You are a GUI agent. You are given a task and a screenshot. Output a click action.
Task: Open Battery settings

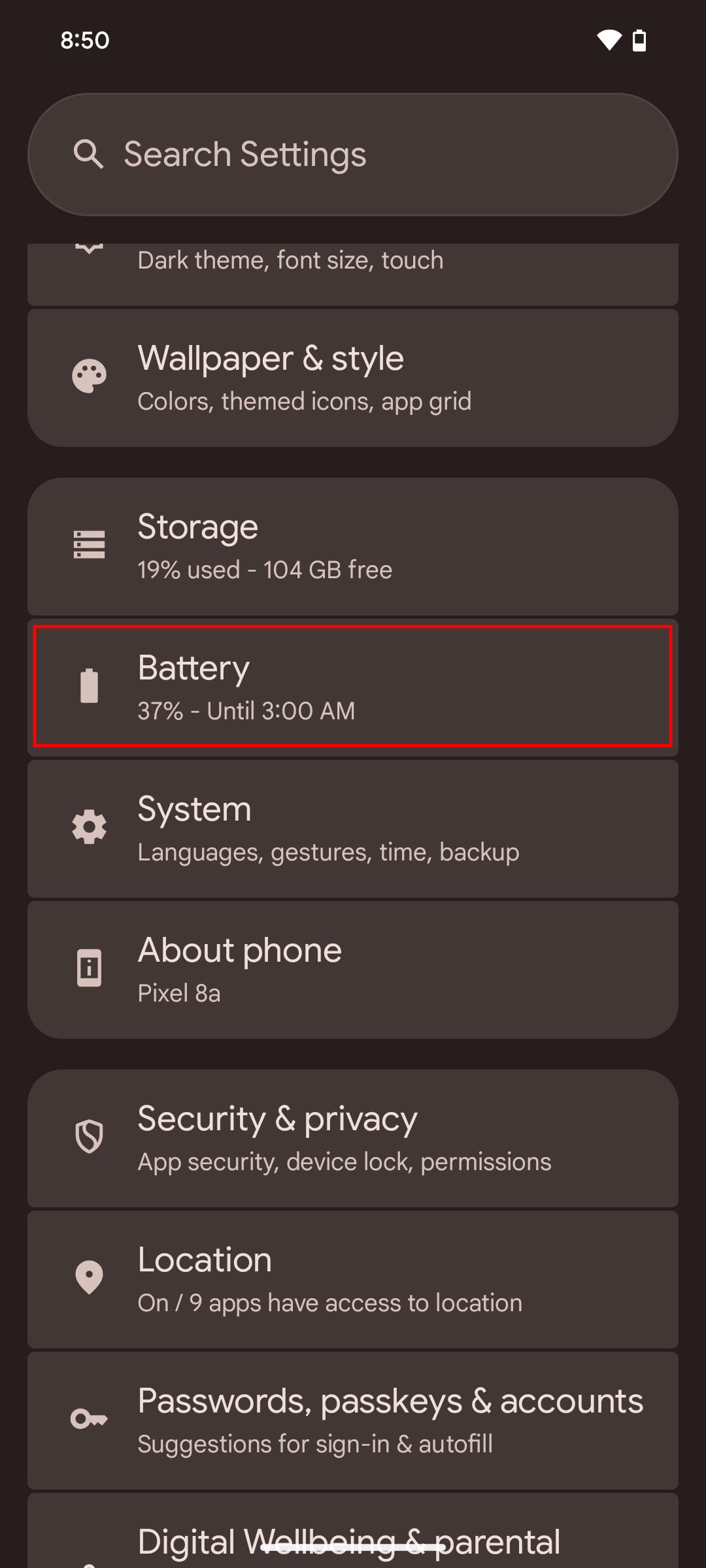[353, 687]
